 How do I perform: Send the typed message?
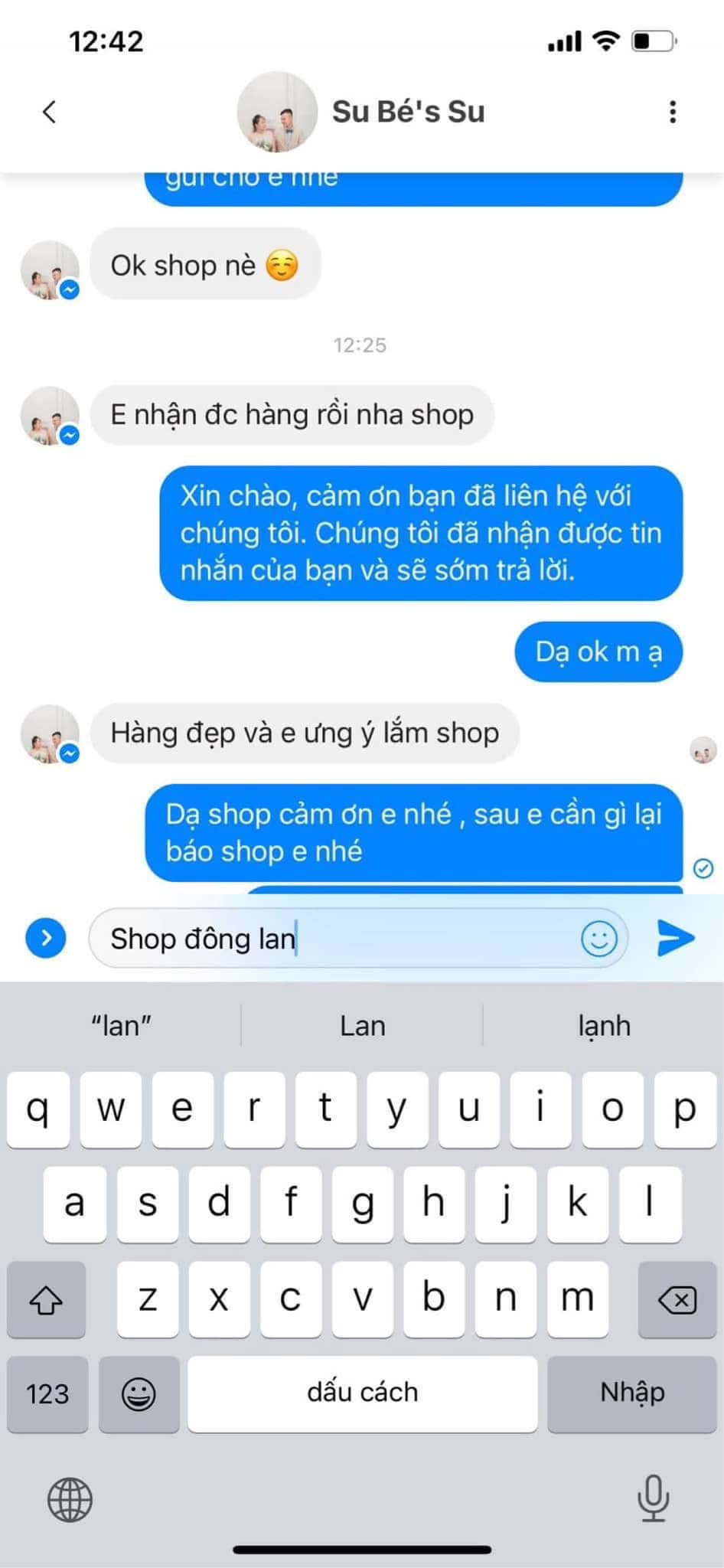(676, 938)
